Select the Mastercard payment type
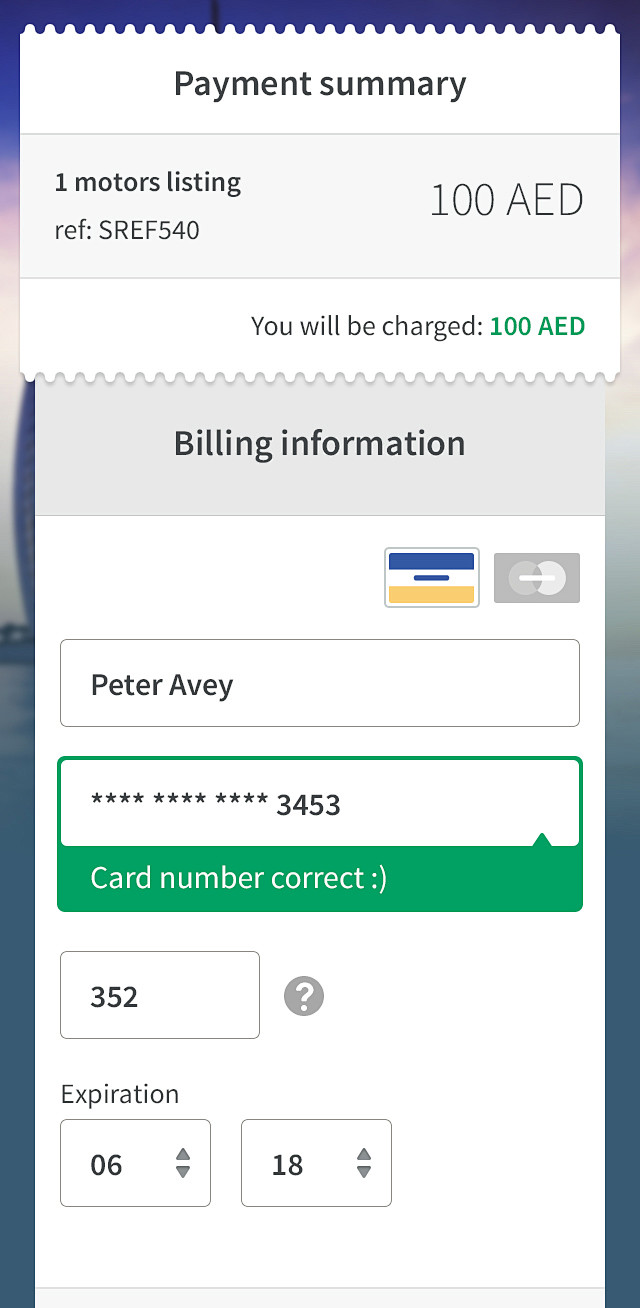The image size is (640, 1308). 537,578
